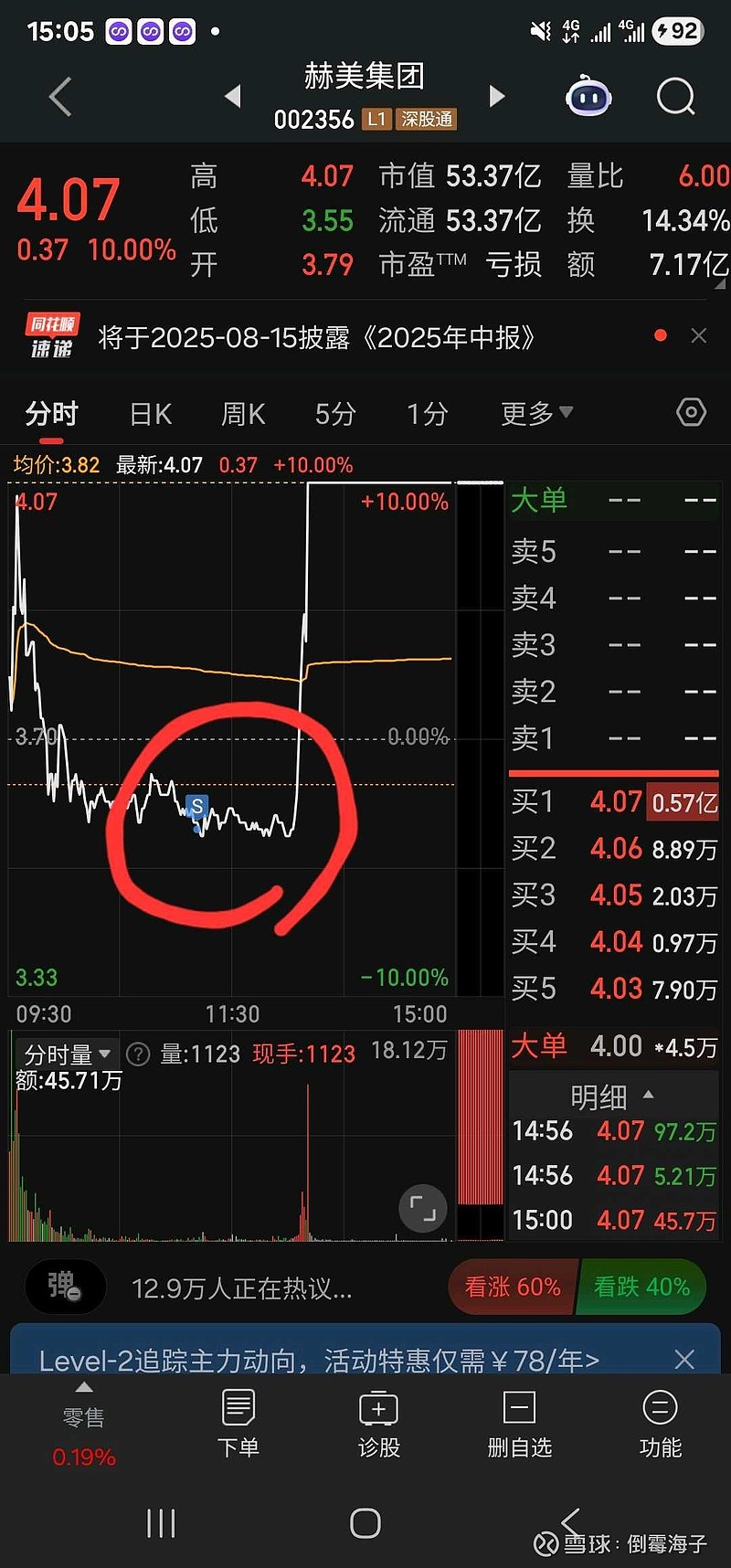Open 诊股 stock diagnosis
731x1568 pixels.
(x=379, y=1425)
